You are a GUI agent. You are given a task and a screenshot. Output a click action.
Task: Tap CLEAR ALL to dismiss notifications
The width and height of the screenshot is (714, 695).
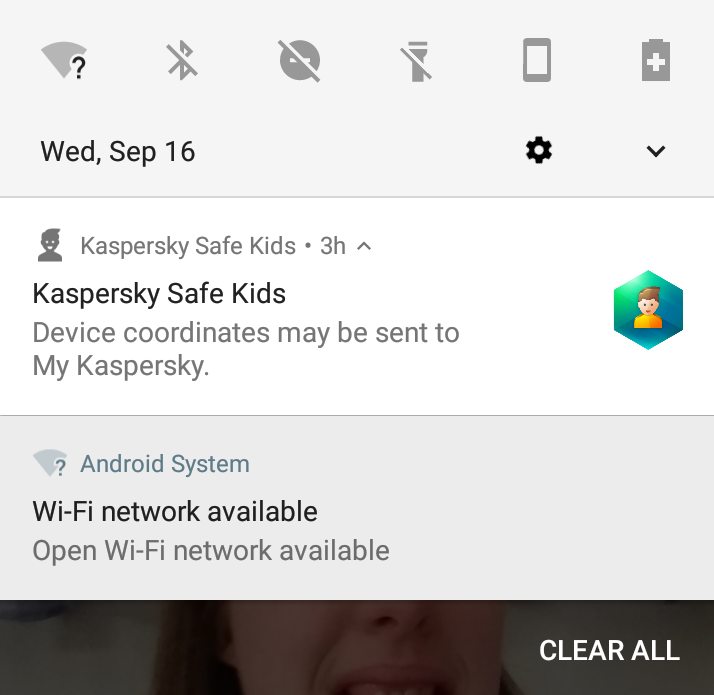[609, 650]
